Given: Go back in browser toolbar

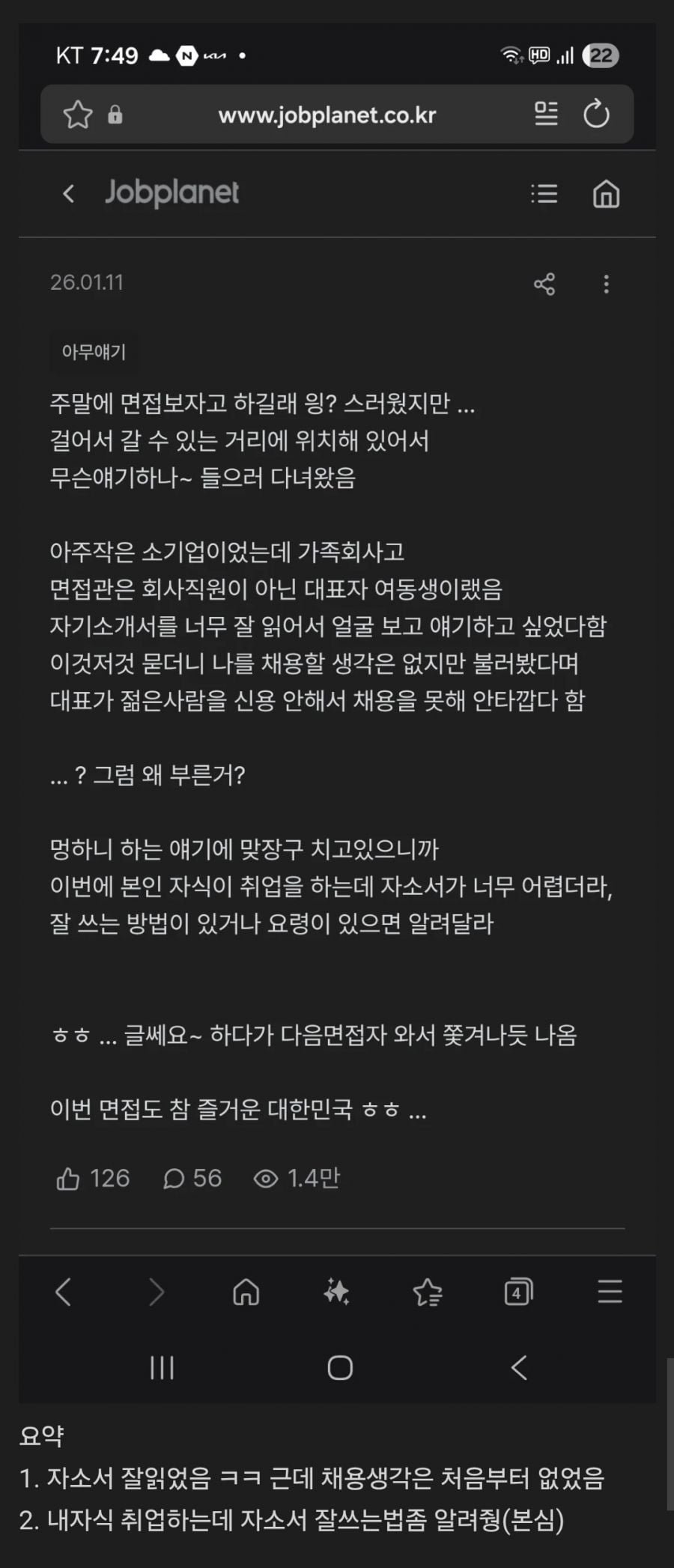Looking at the screenshot, I should (x=64, y=1292).
